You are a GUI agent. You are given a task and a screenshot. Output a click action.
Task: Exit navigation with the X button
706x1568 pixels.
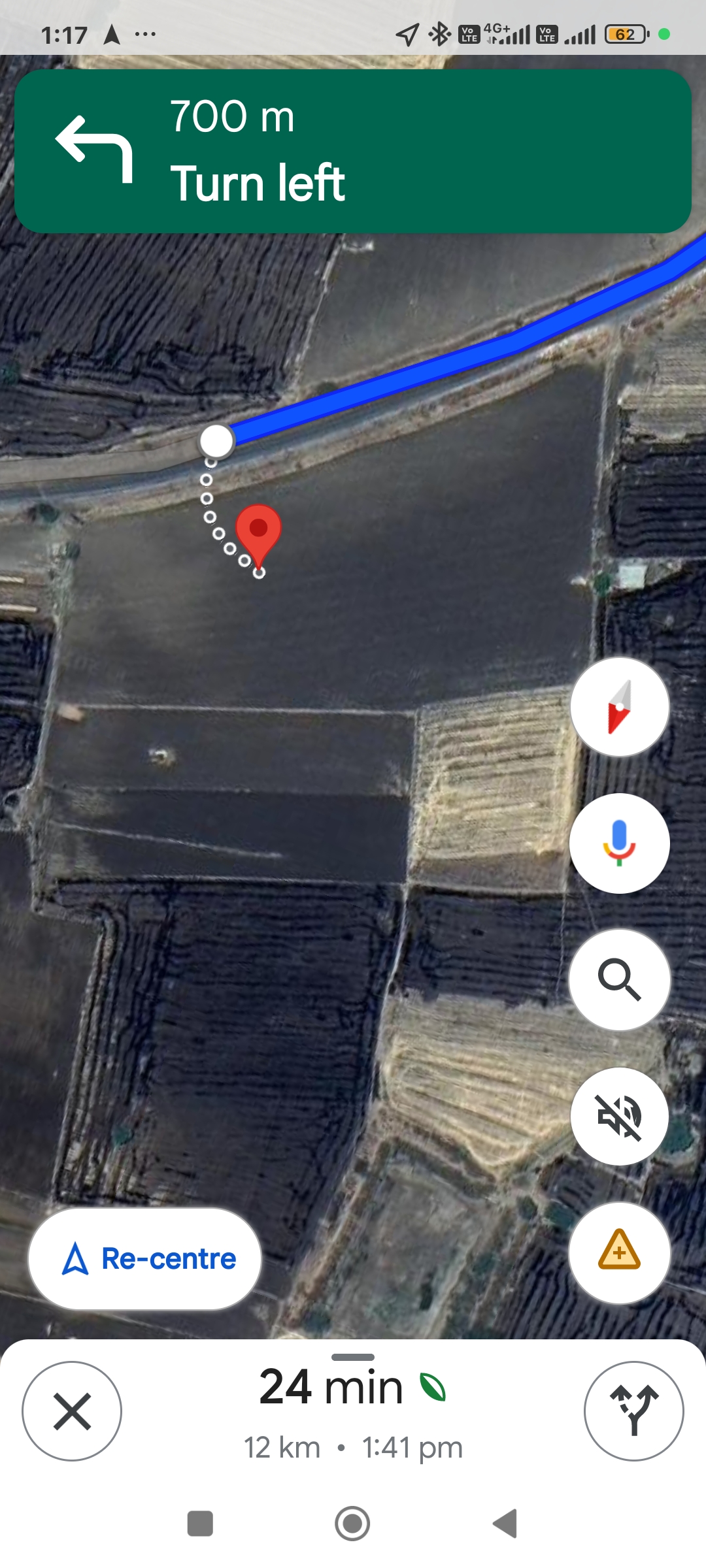coord(72,1411)
